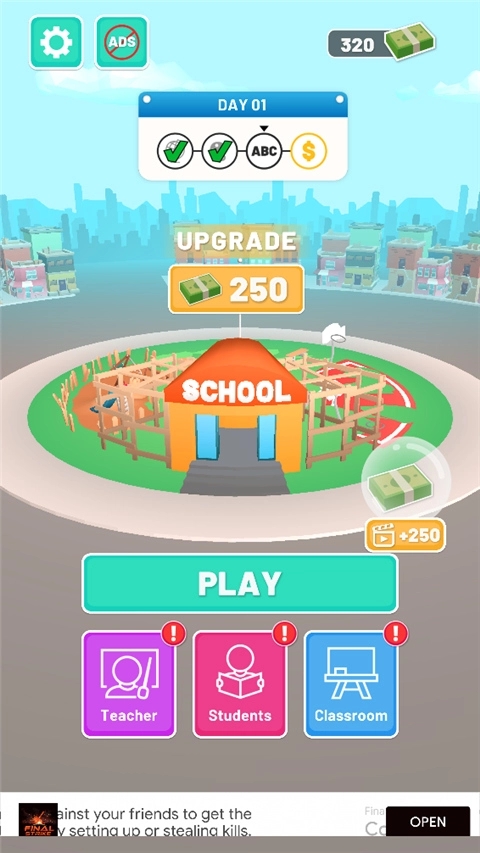480x853 pixels.
Task: Open the Students section
Action: (x=240, y=684)
